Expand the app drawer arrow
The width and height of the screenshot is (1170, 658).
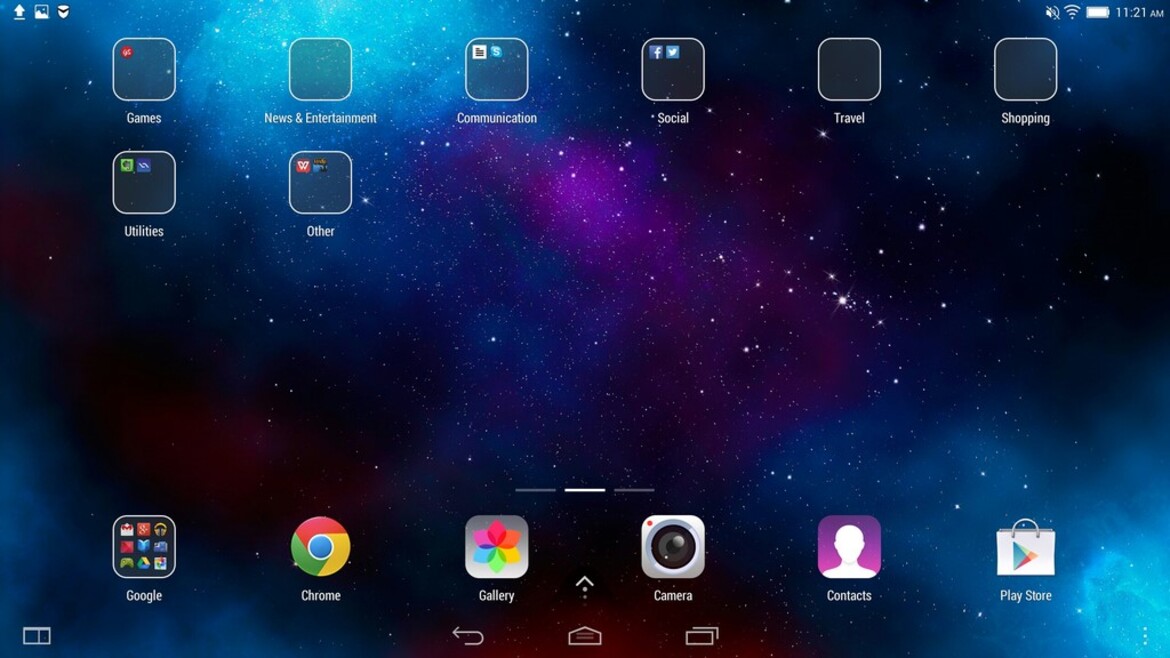coord(585,585)
